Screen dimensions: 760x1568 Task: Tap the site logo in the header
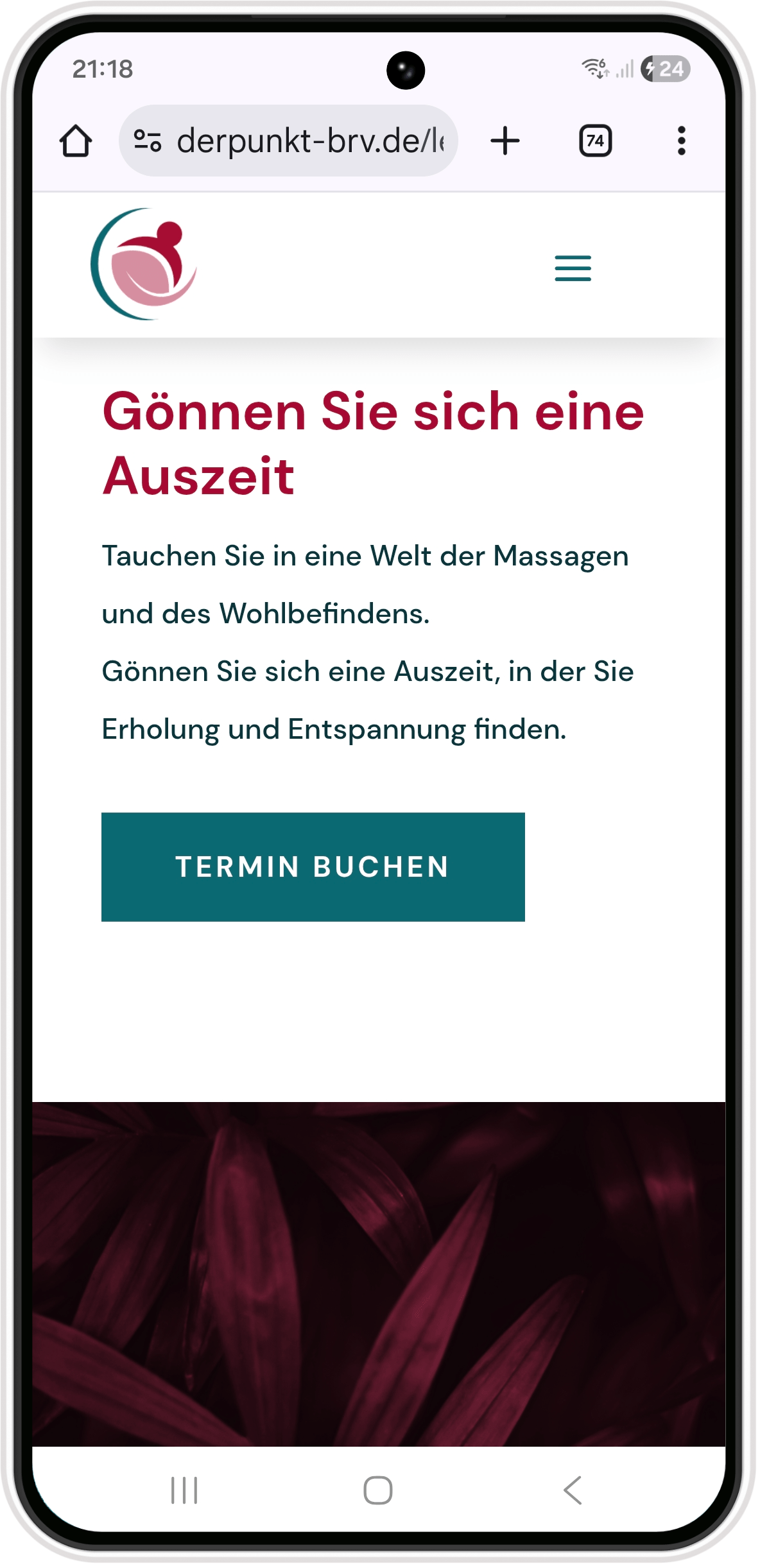point(144,264)
